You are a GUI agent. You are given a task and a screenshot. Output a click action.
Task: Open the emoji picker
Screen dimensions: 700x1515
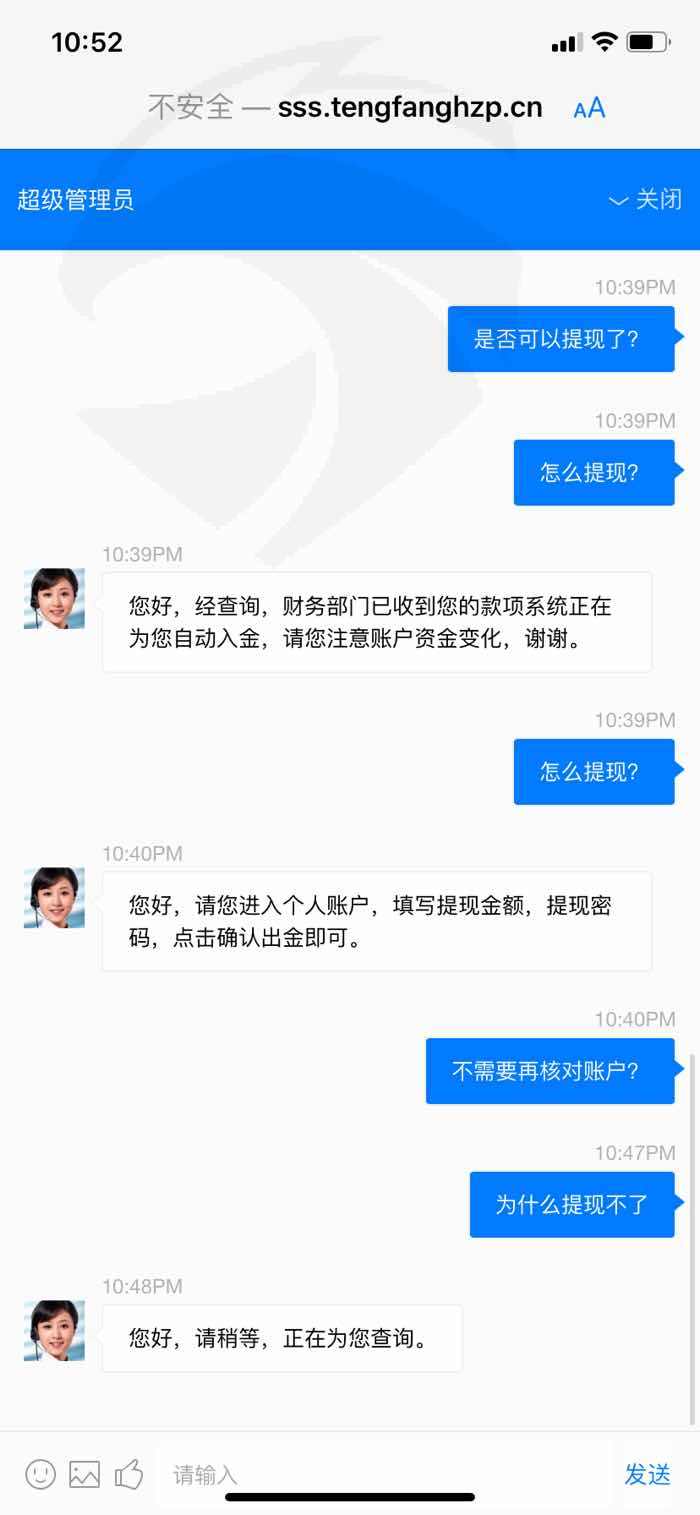click(40, 1473)
